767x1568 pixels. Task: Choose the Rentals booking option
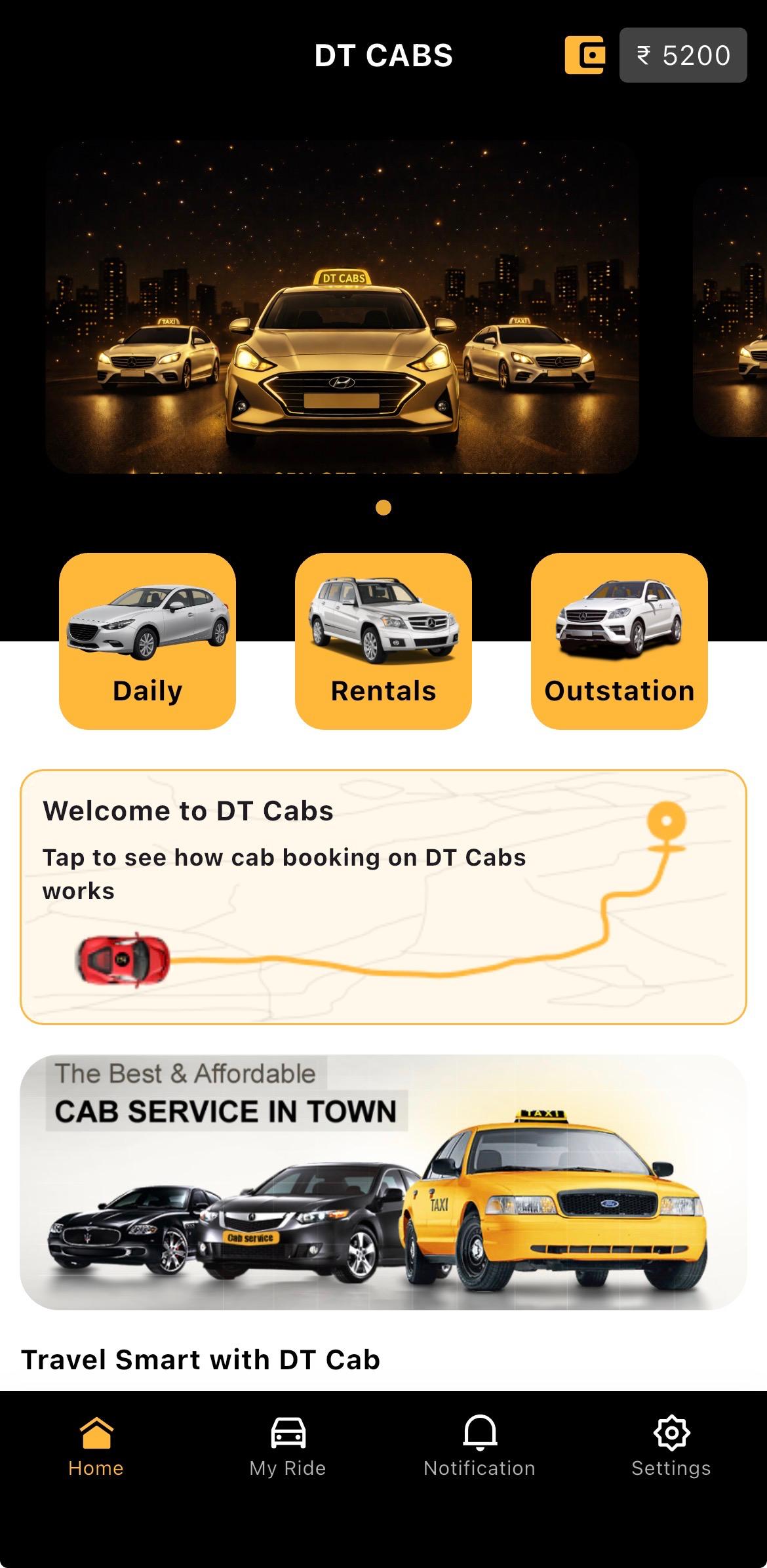pos(383,690)
